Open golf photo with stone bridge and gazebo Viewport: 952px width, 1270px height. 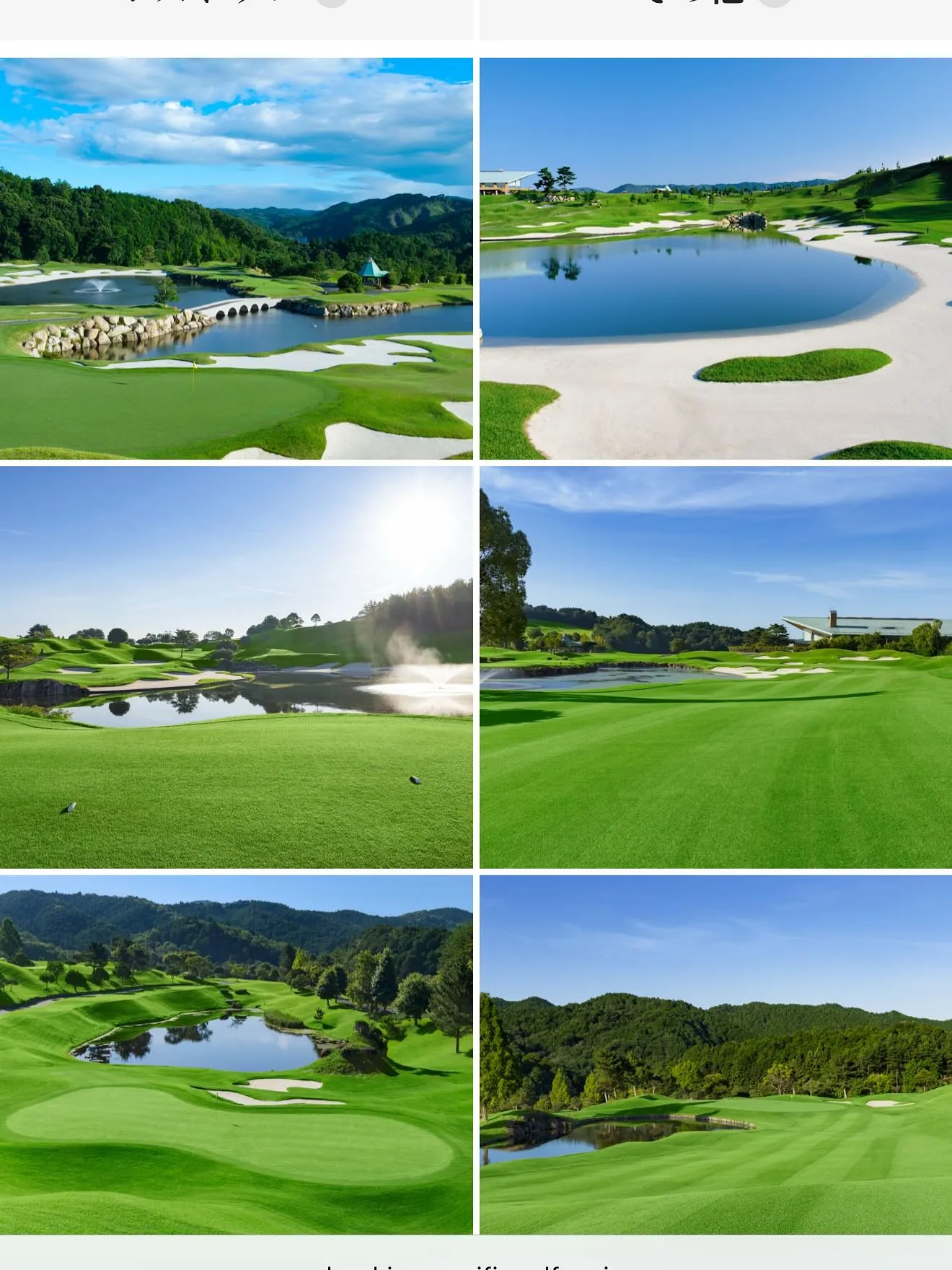236,258
